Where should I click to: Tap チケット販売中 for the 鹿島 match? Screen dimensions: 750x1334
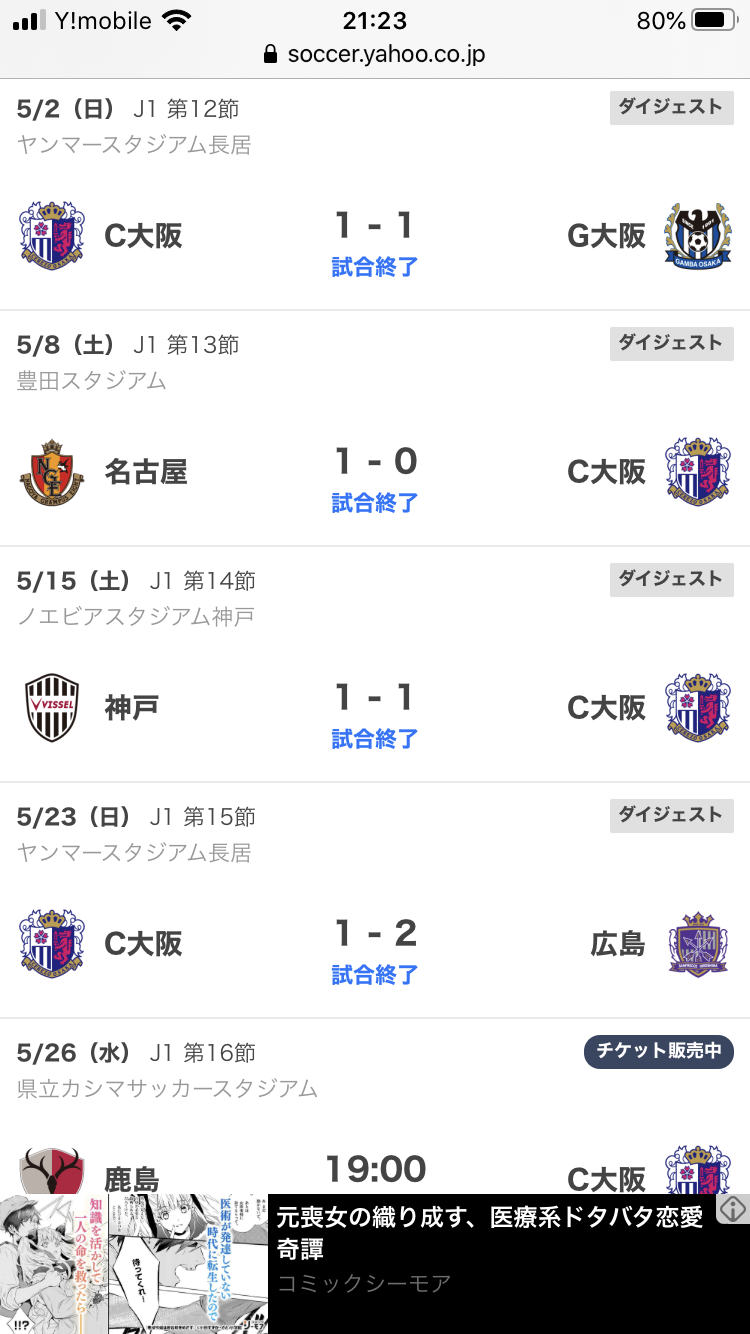(659, 1052)
